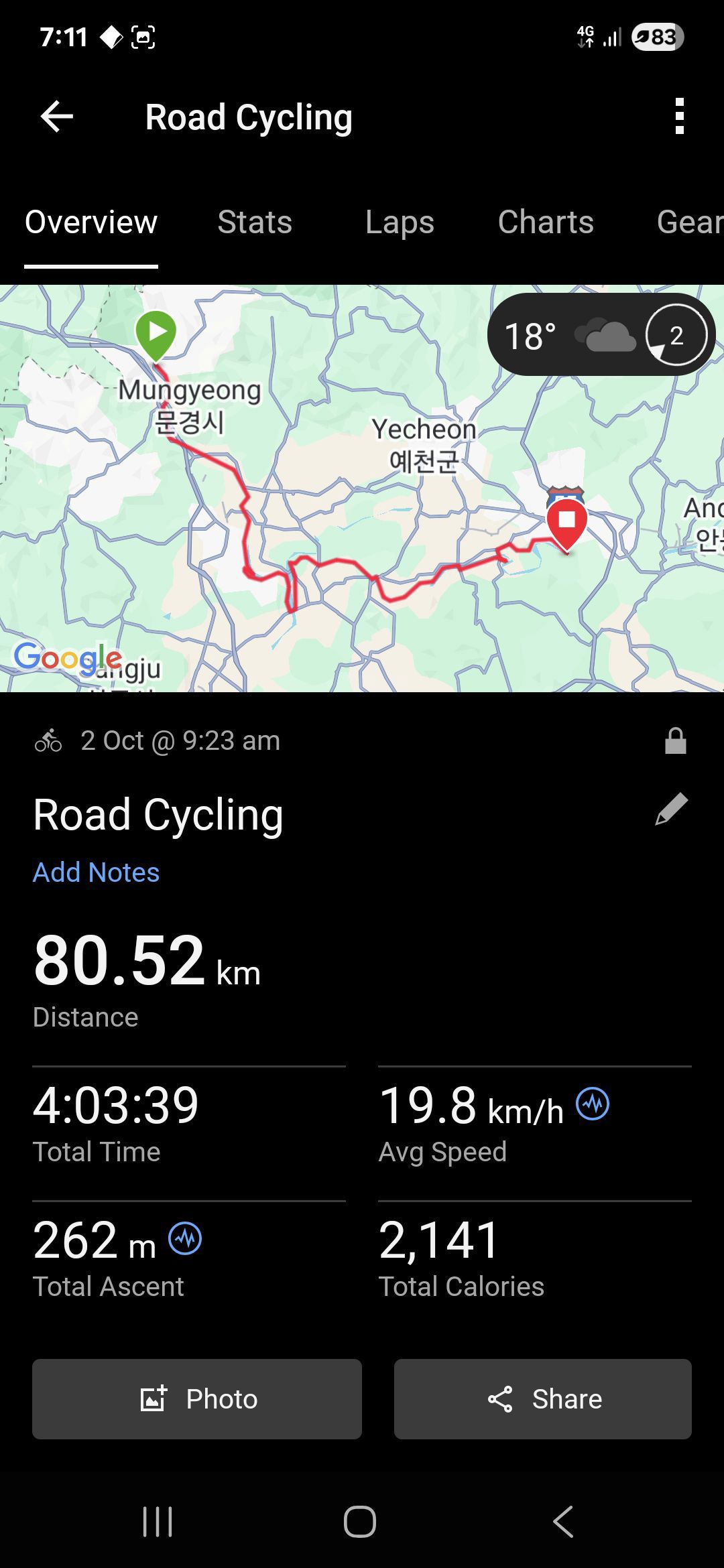Edit the activity with the pencil icon
The height and width of the screenshot is (1568, 724).
(671, 809)
